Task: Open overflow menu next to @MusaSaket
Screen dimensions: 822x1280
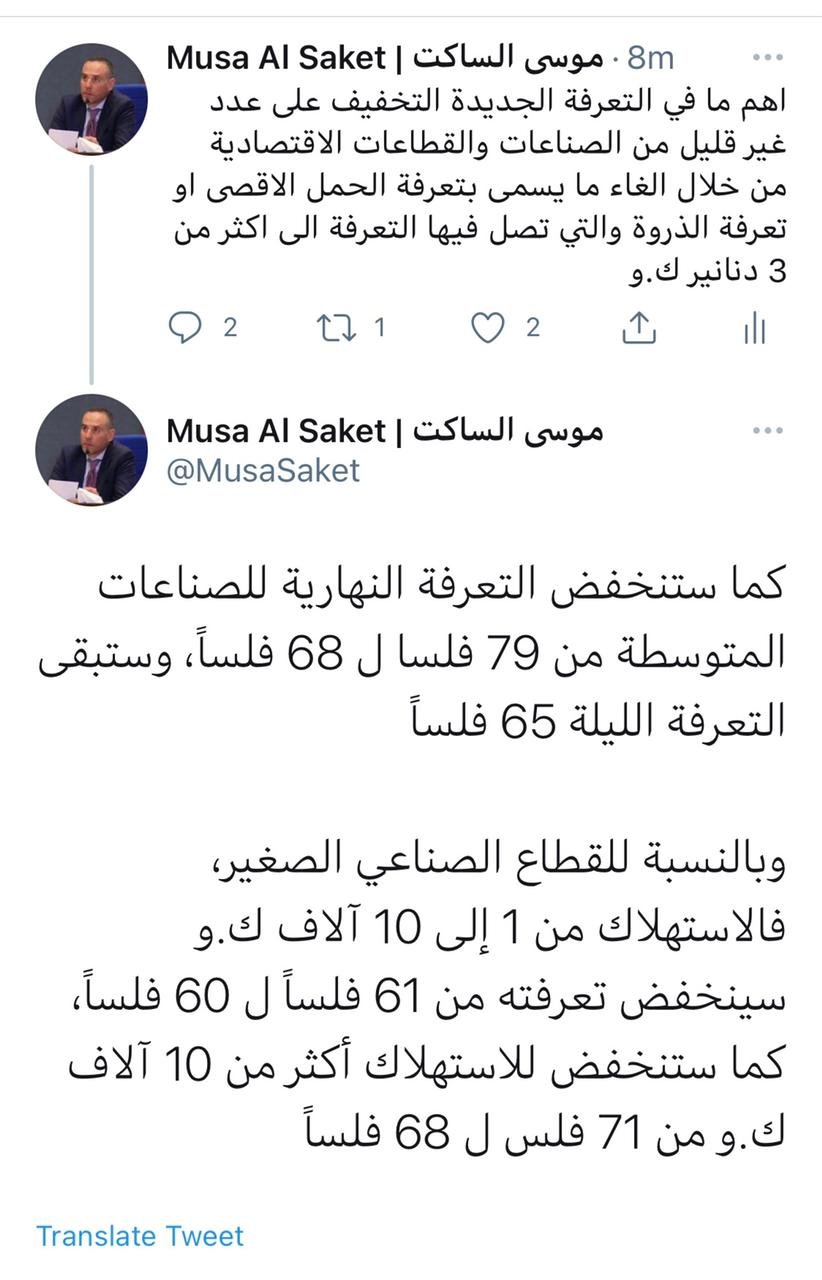Action: [767, 431]
